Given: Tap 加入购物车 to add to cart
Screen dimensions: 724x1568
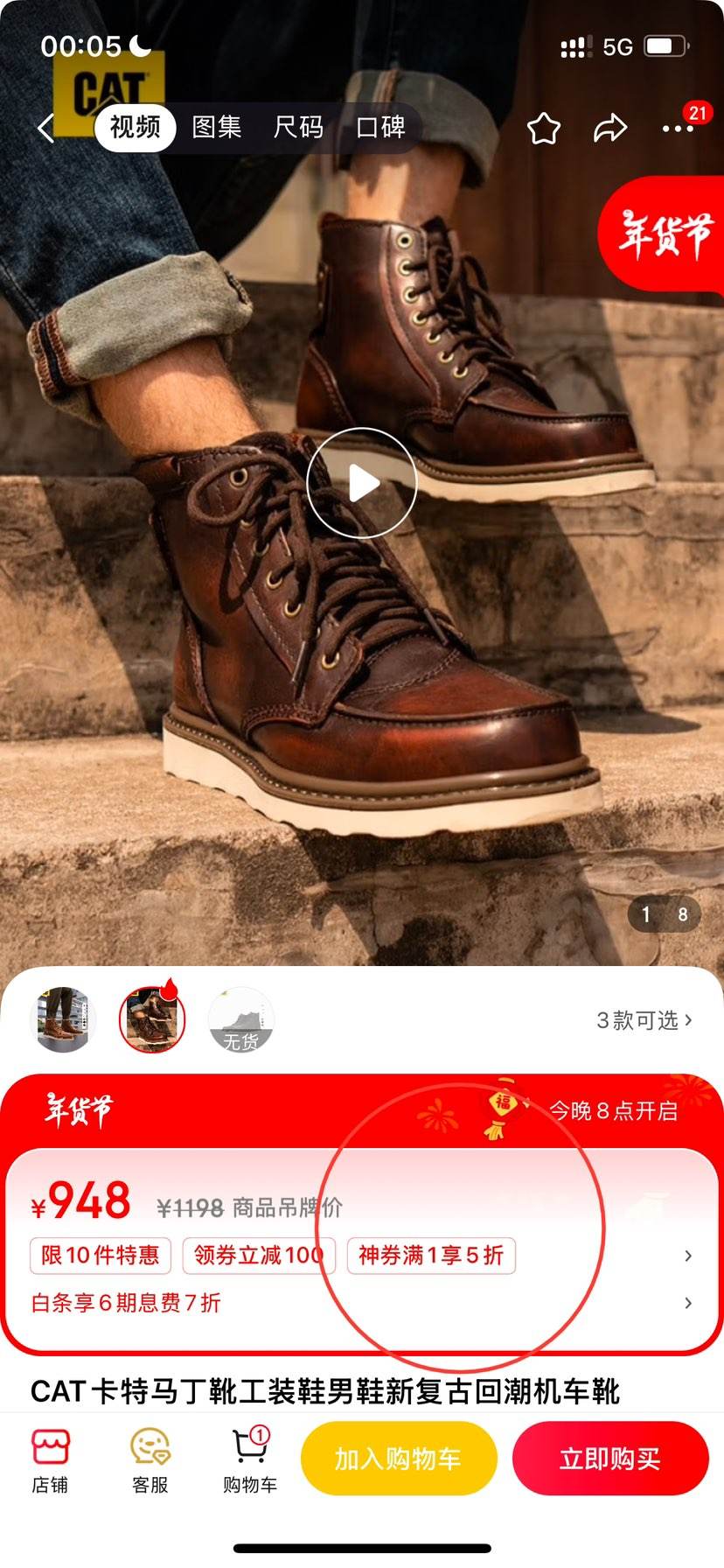Looking at the screenshot, I should [399, 1459].
